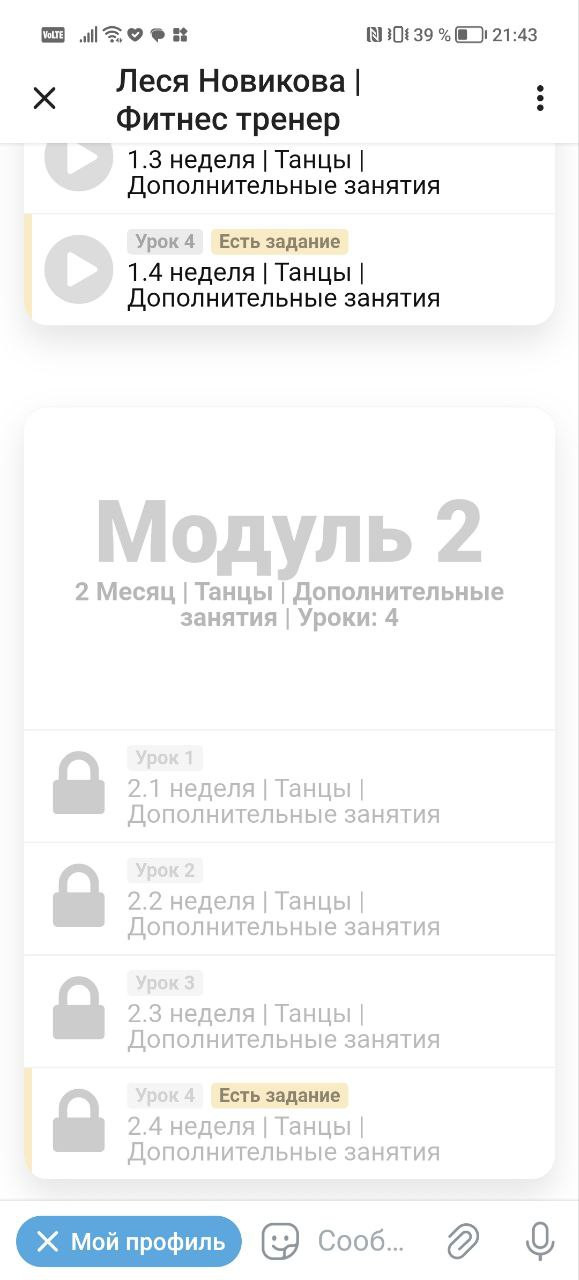Close the mini app with the X
The width and height of the screenshot is (579, 1280).
[x=45, y=98]
